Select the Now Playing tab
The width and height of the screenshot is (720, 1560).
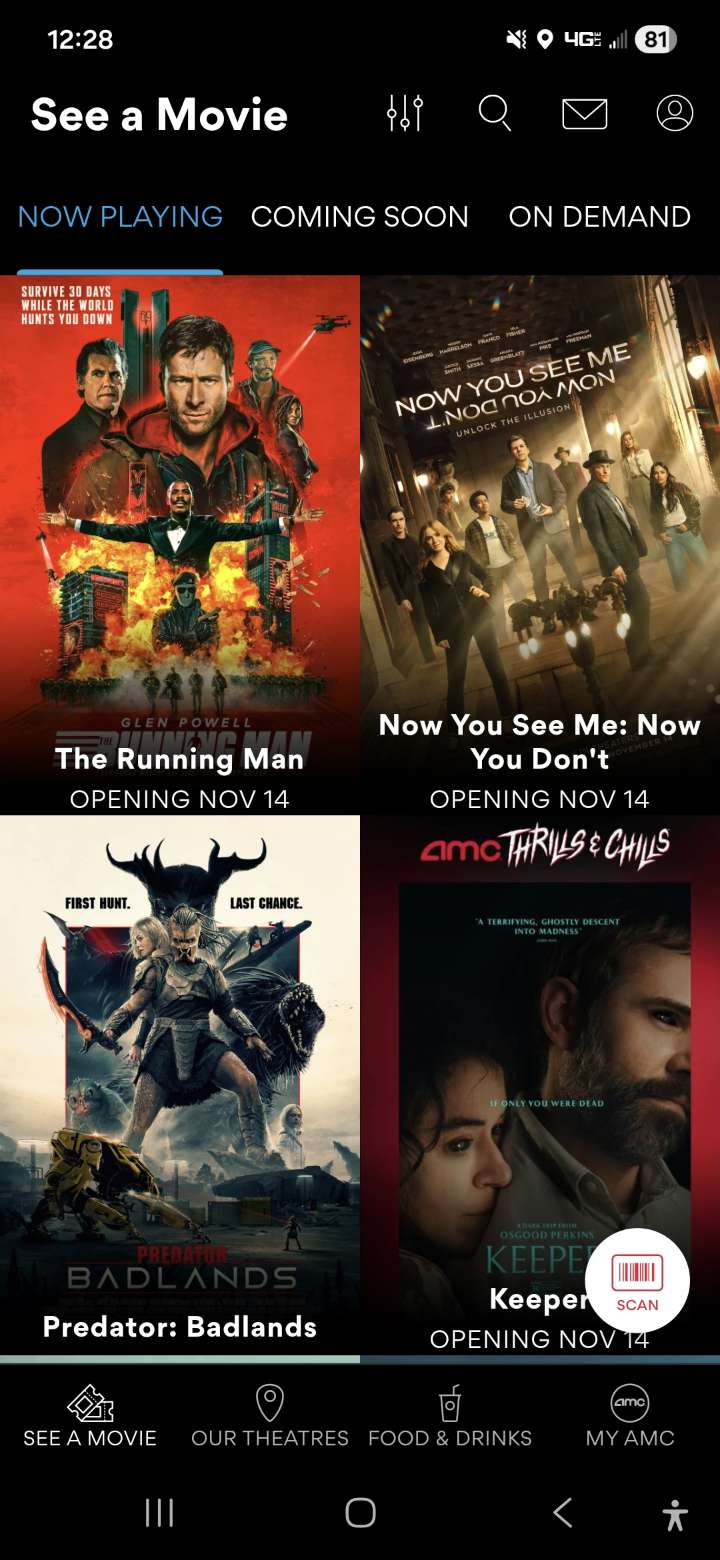tap(120, 217)
